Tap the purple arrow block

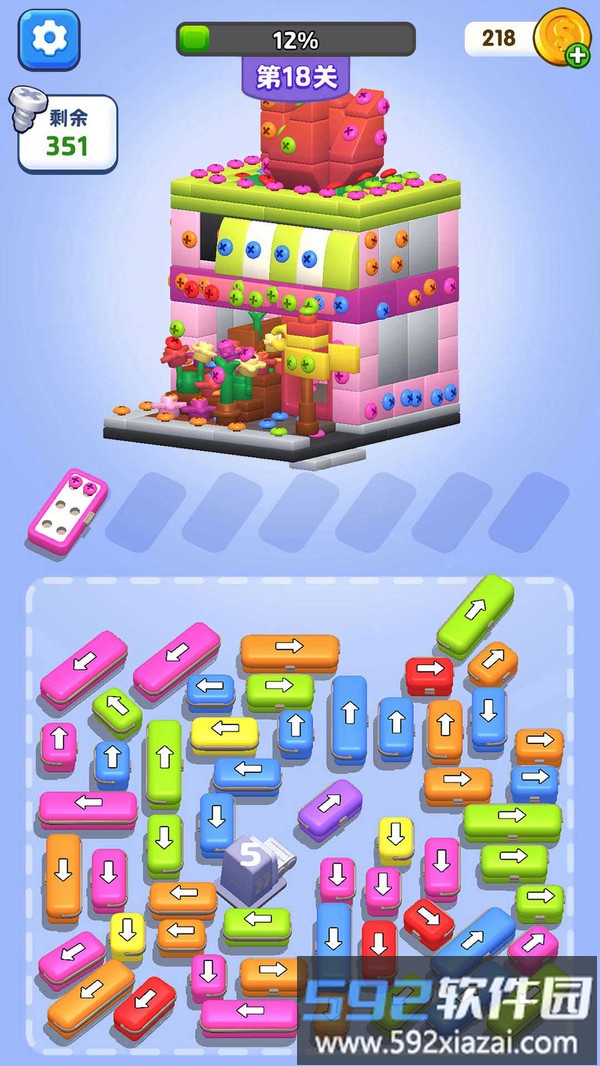coord(331,807)
